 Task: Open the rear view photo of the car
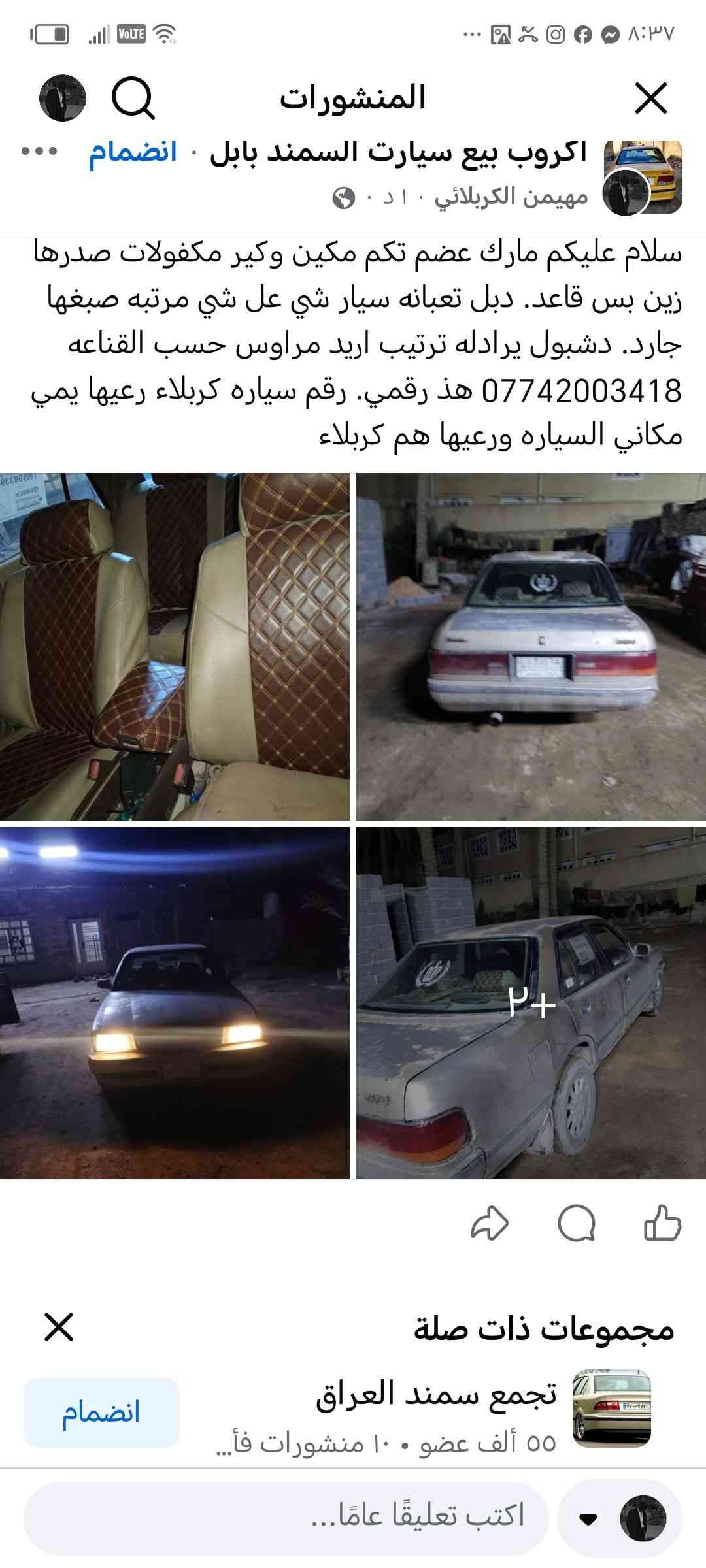pyautogui.click(x=531, y=646)
